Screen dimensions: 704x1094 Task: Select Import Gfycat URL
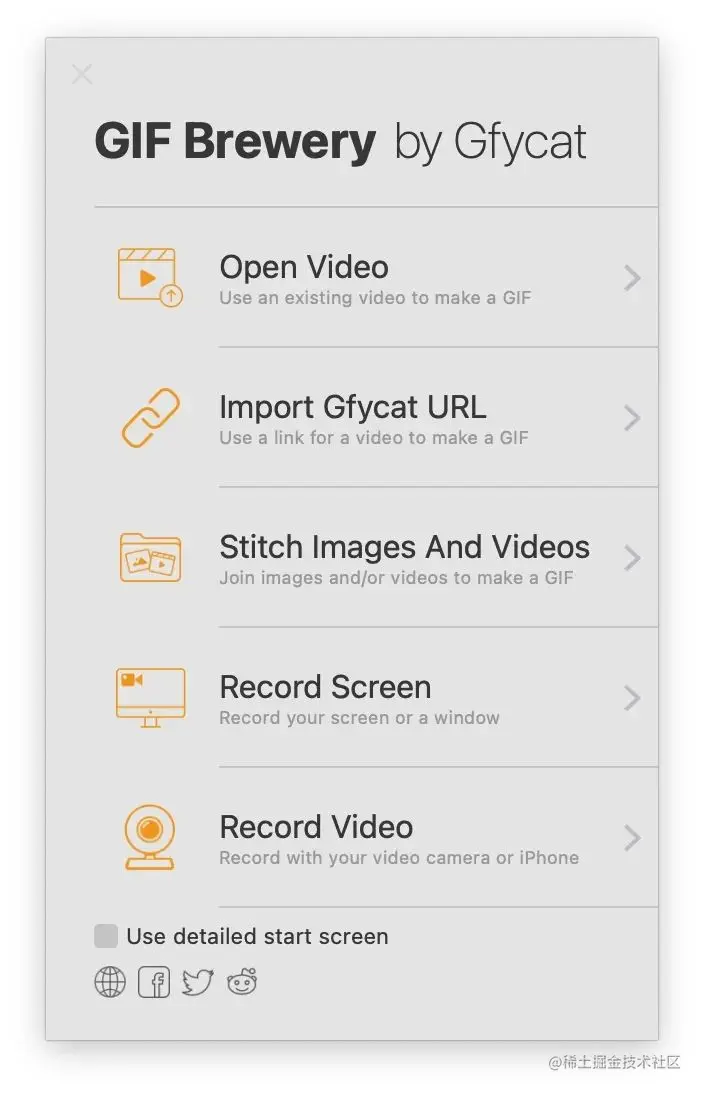(376, 418)
